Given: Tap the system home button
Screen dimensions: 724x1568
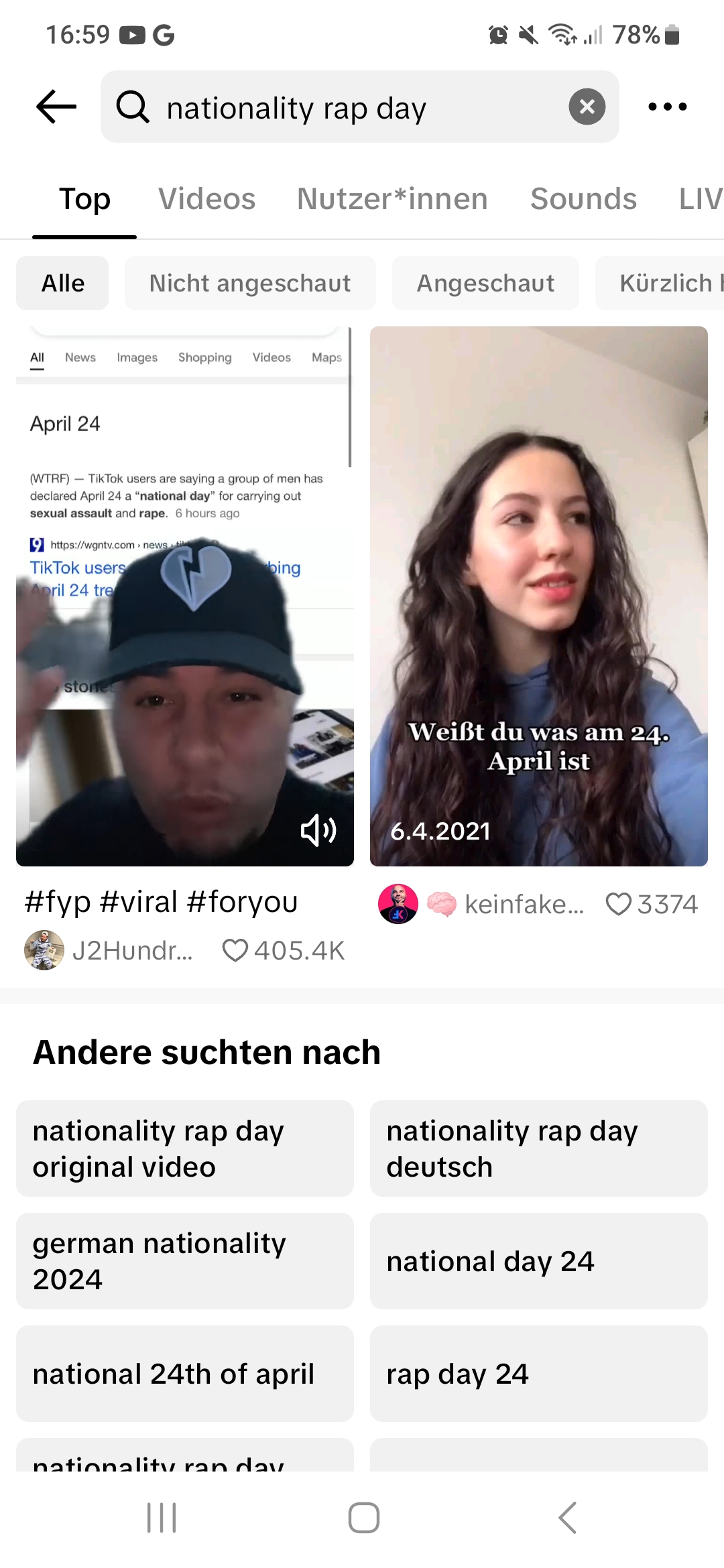Looking at the screenshot, I should pyautogui.click(x=363, y=1518).
